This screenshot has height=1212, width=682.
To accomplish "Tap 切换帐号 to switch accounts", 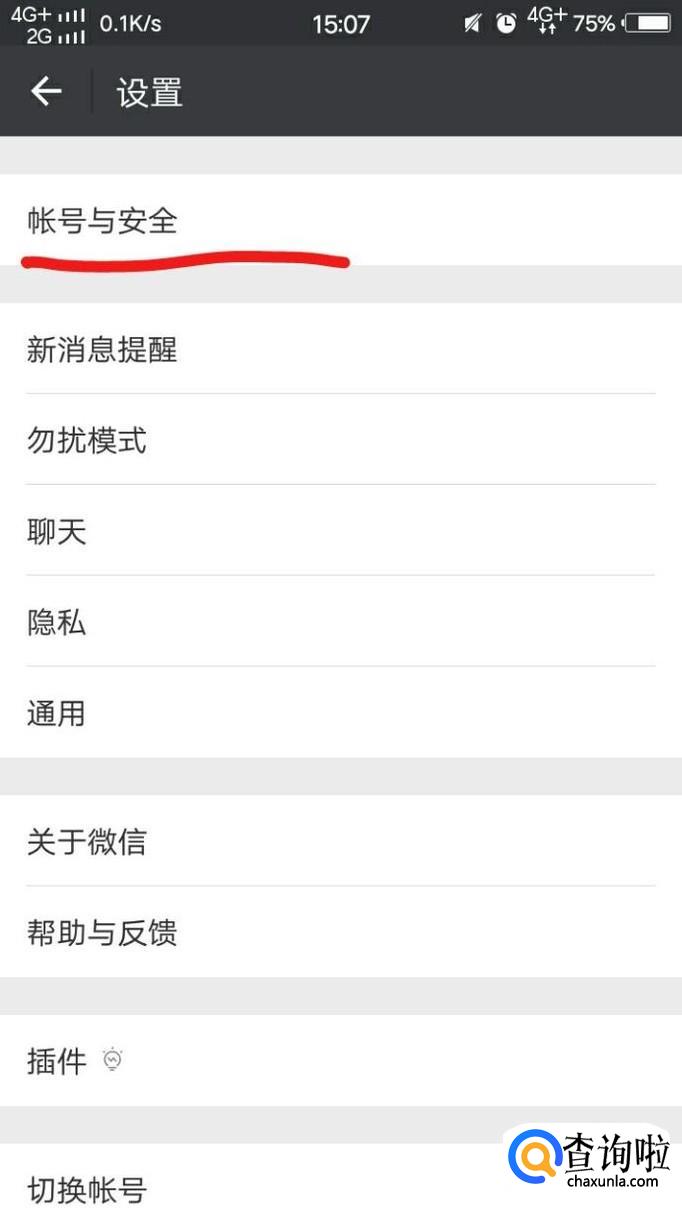I will [87, 1189].
